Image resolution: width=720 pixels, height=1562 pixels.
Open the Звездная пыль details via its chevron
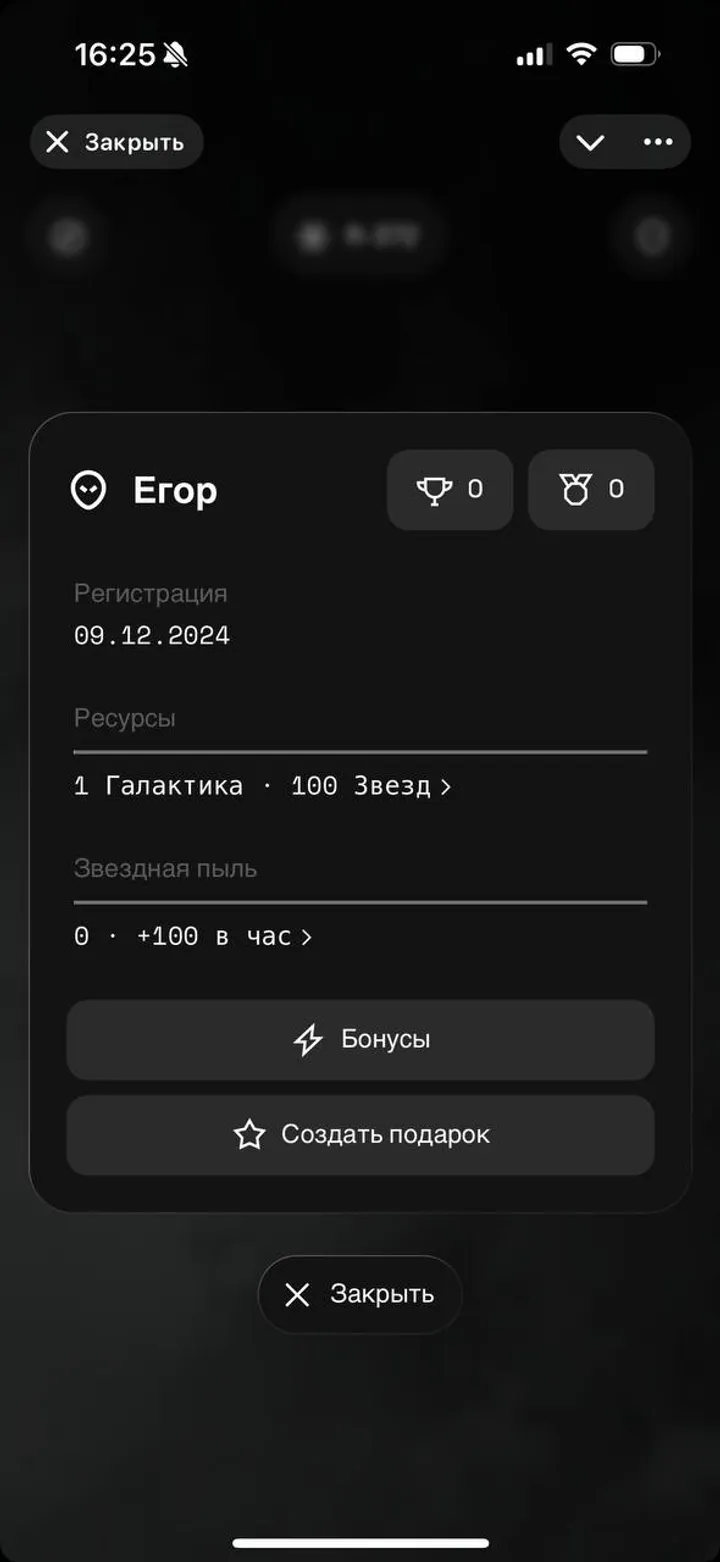coord(307,936)
